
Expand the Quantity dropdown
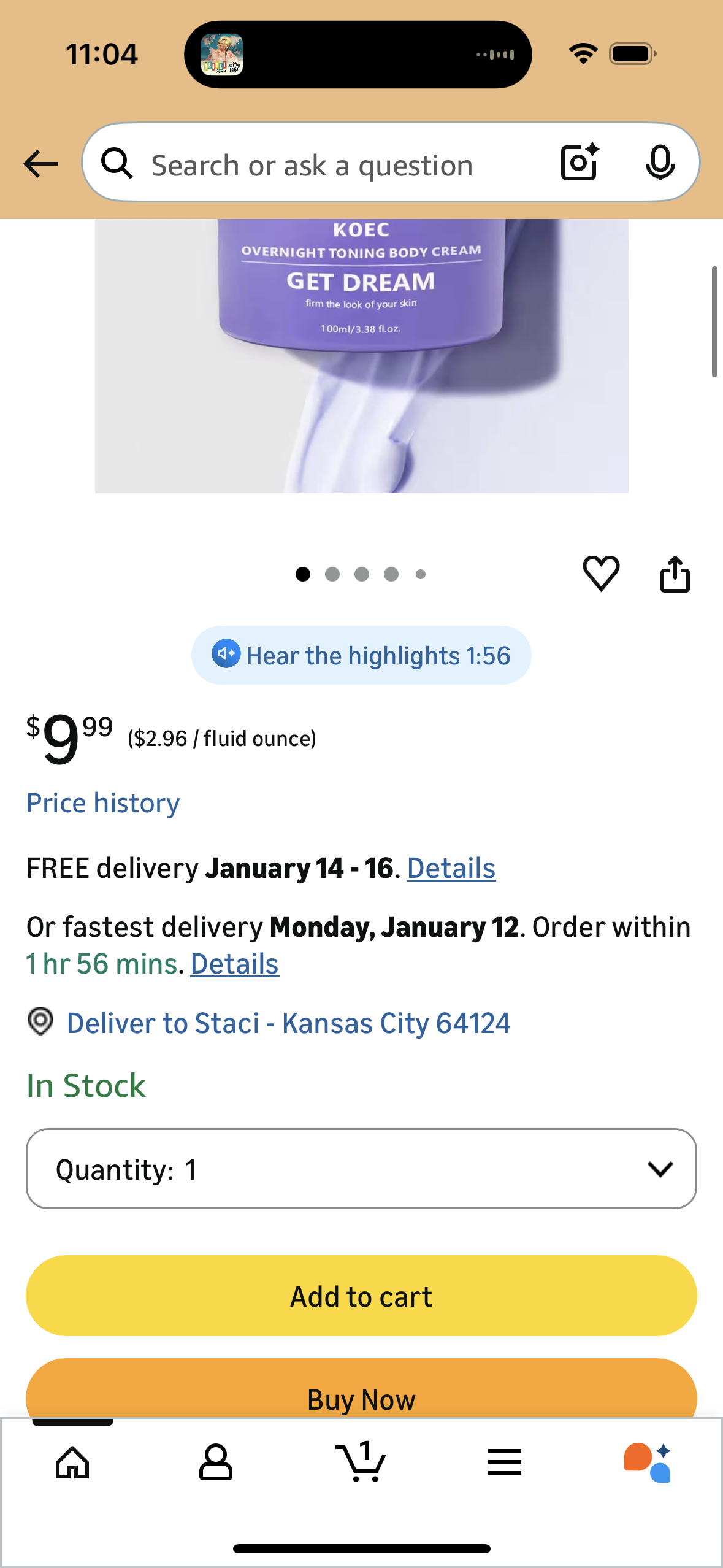(x=361, y=1169)
